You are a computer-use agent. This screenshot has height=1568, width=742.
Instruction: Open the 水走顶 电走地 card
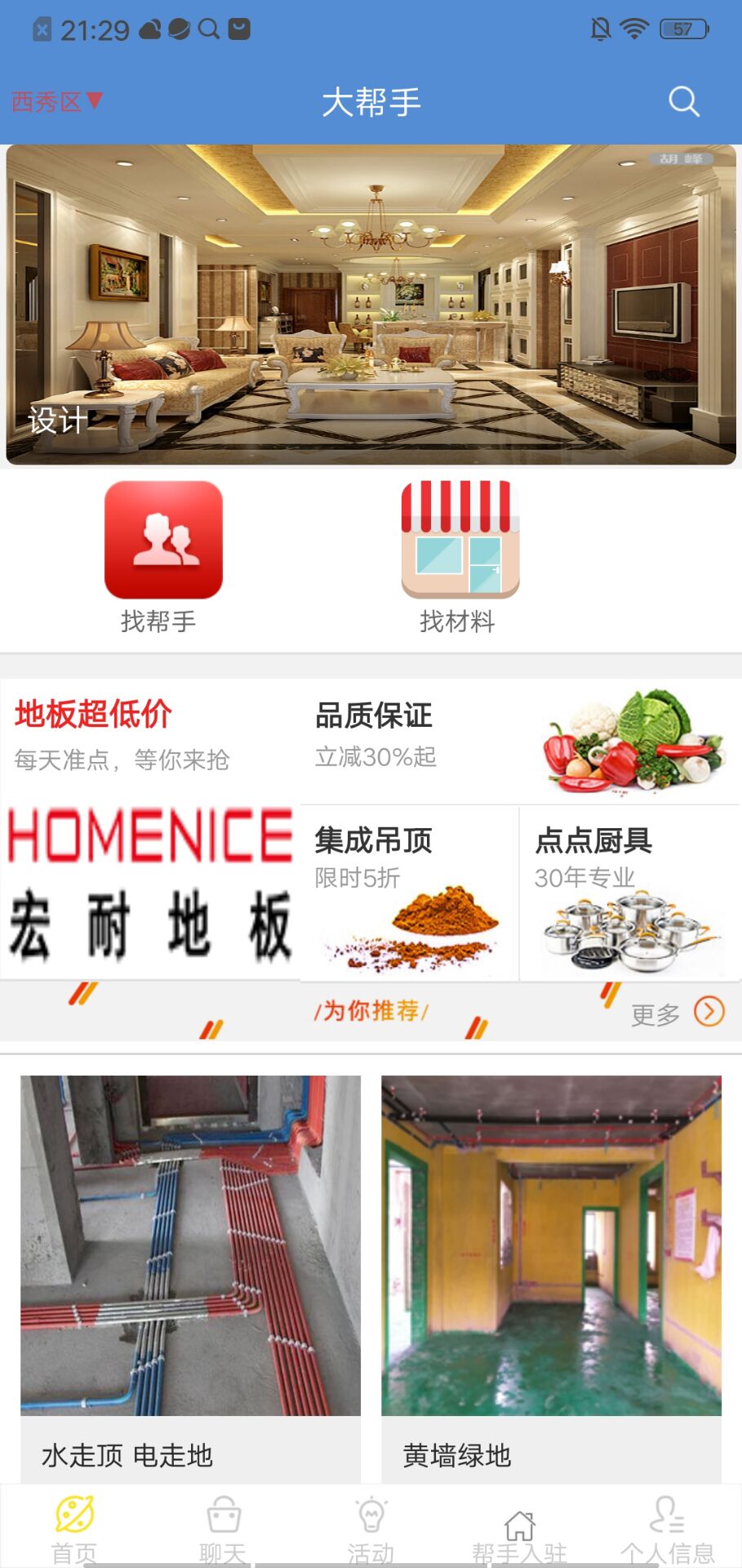pyautogui.click(x=190, y=1278)
